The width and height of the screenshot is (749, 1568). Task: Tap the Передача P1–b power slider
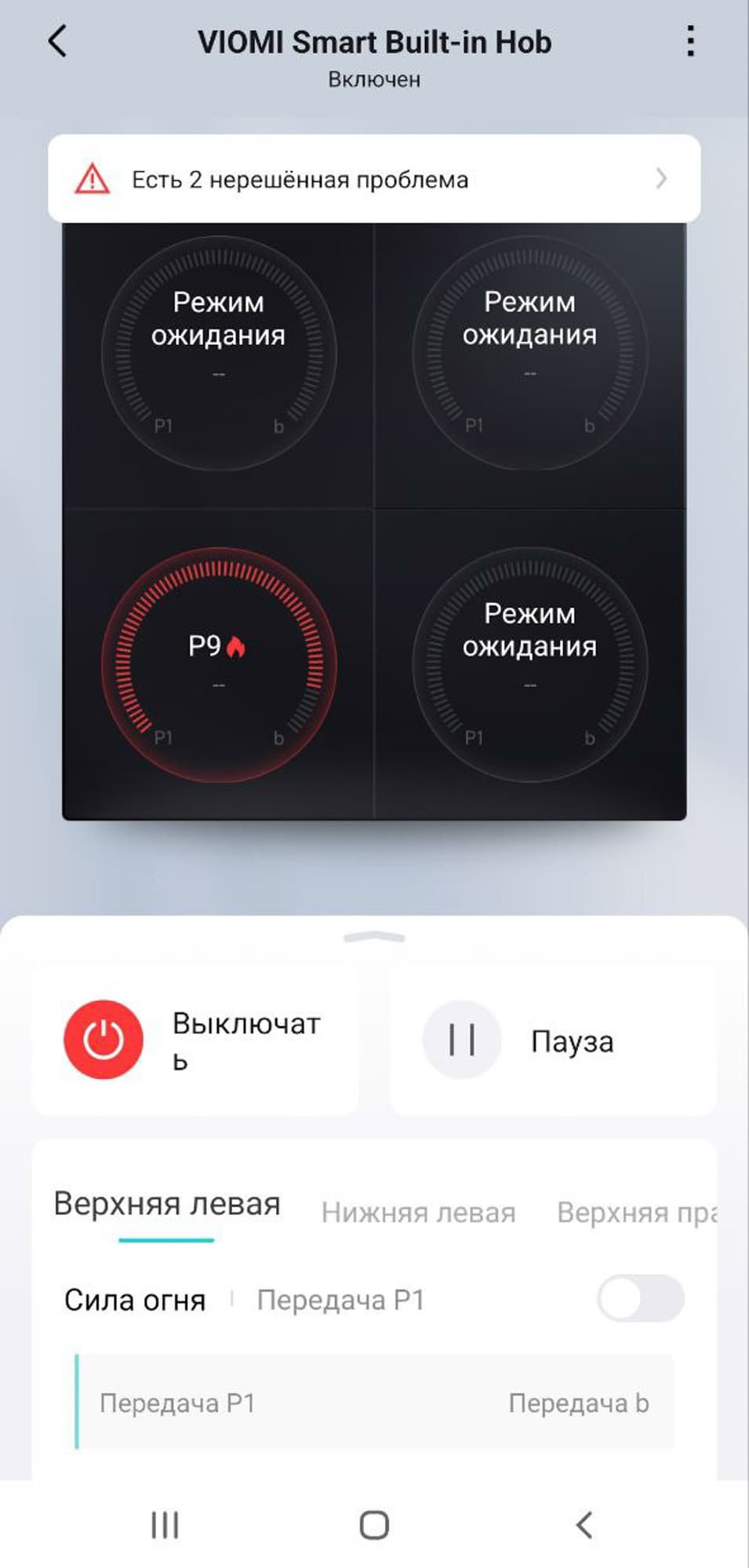coord(375,1402)
